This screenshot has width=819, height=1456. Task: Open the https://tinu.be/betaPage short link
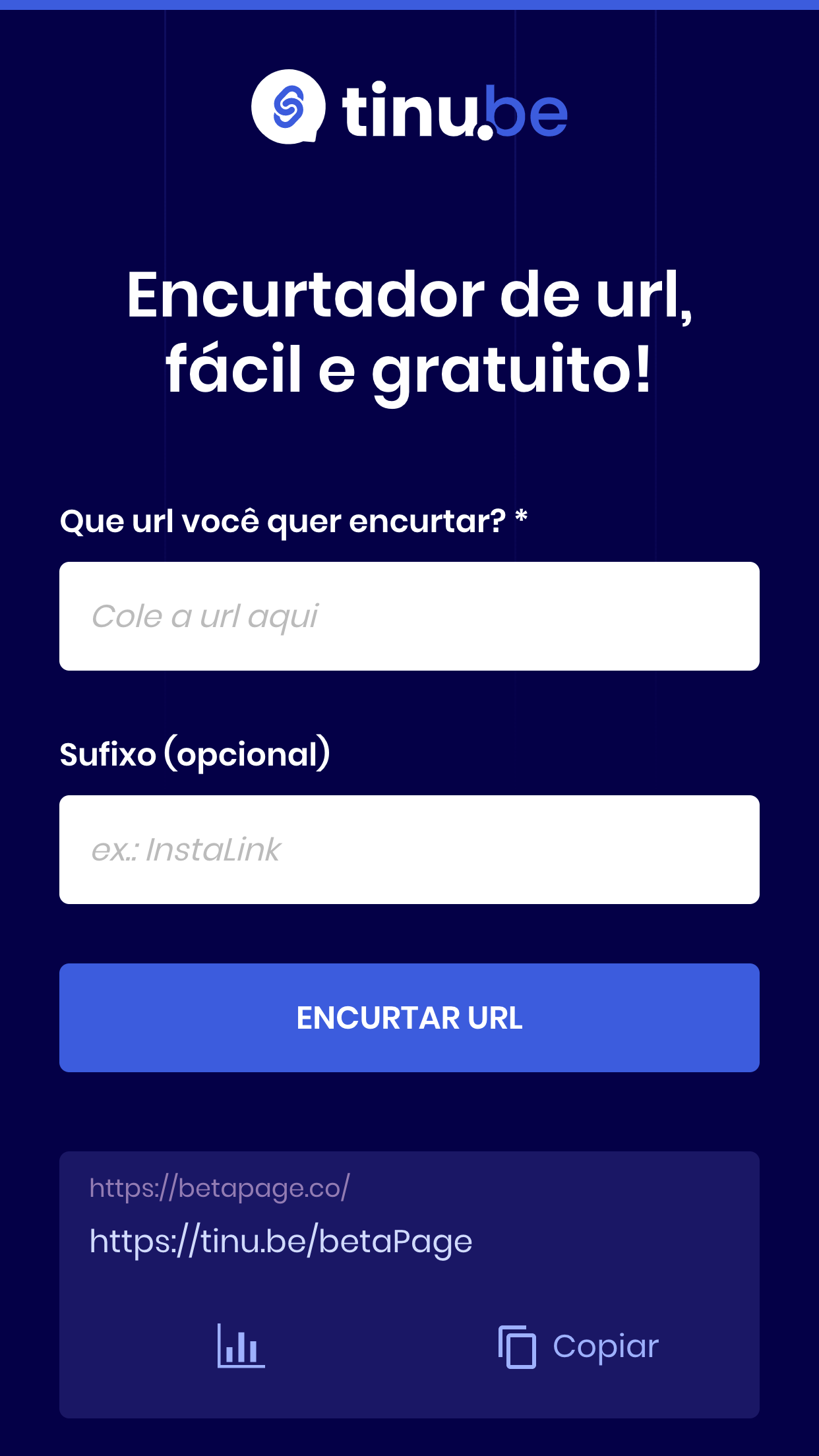coord(281,1241)
